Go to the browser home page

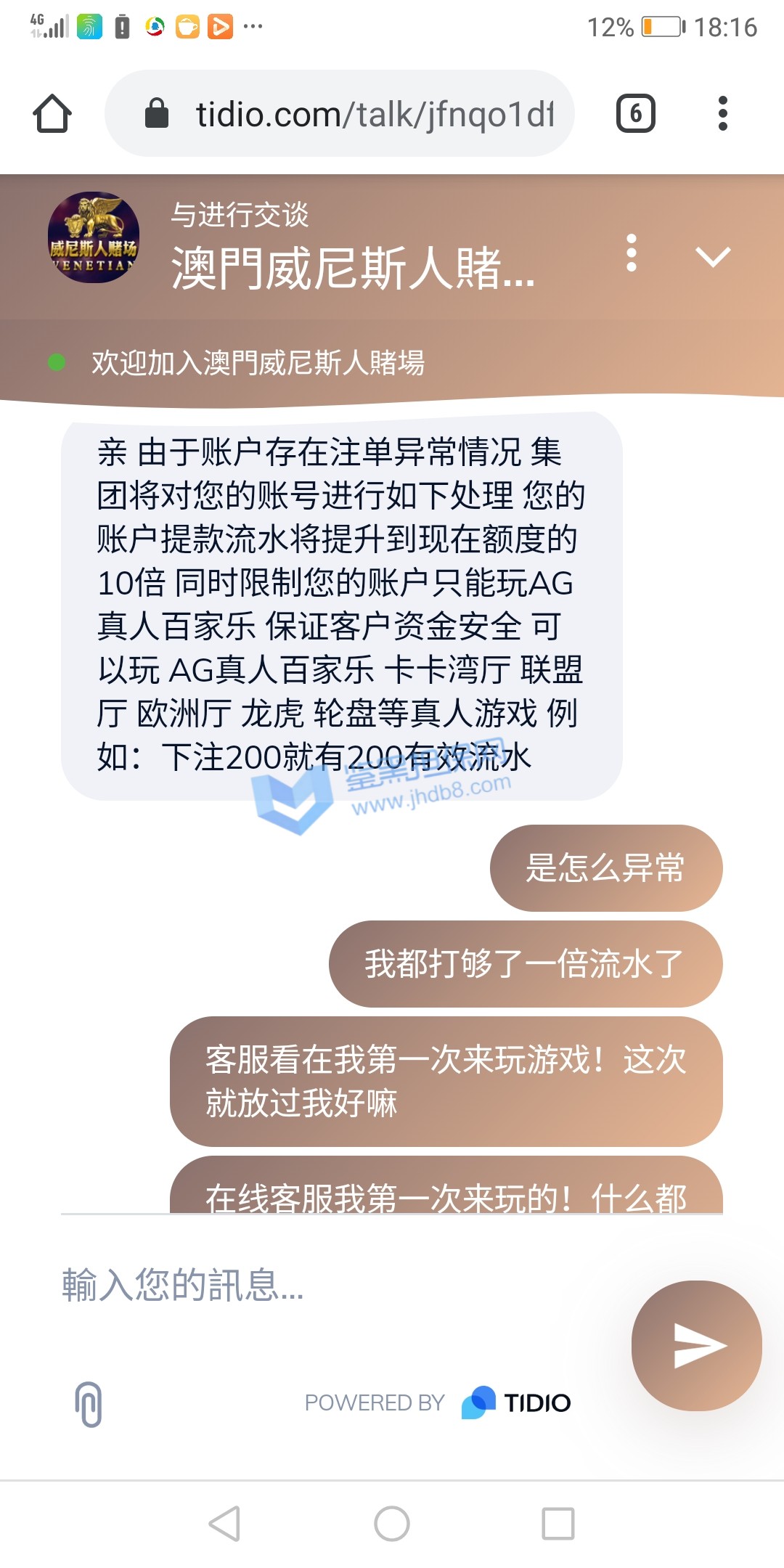pyautogui.click(x=52, y=114)
